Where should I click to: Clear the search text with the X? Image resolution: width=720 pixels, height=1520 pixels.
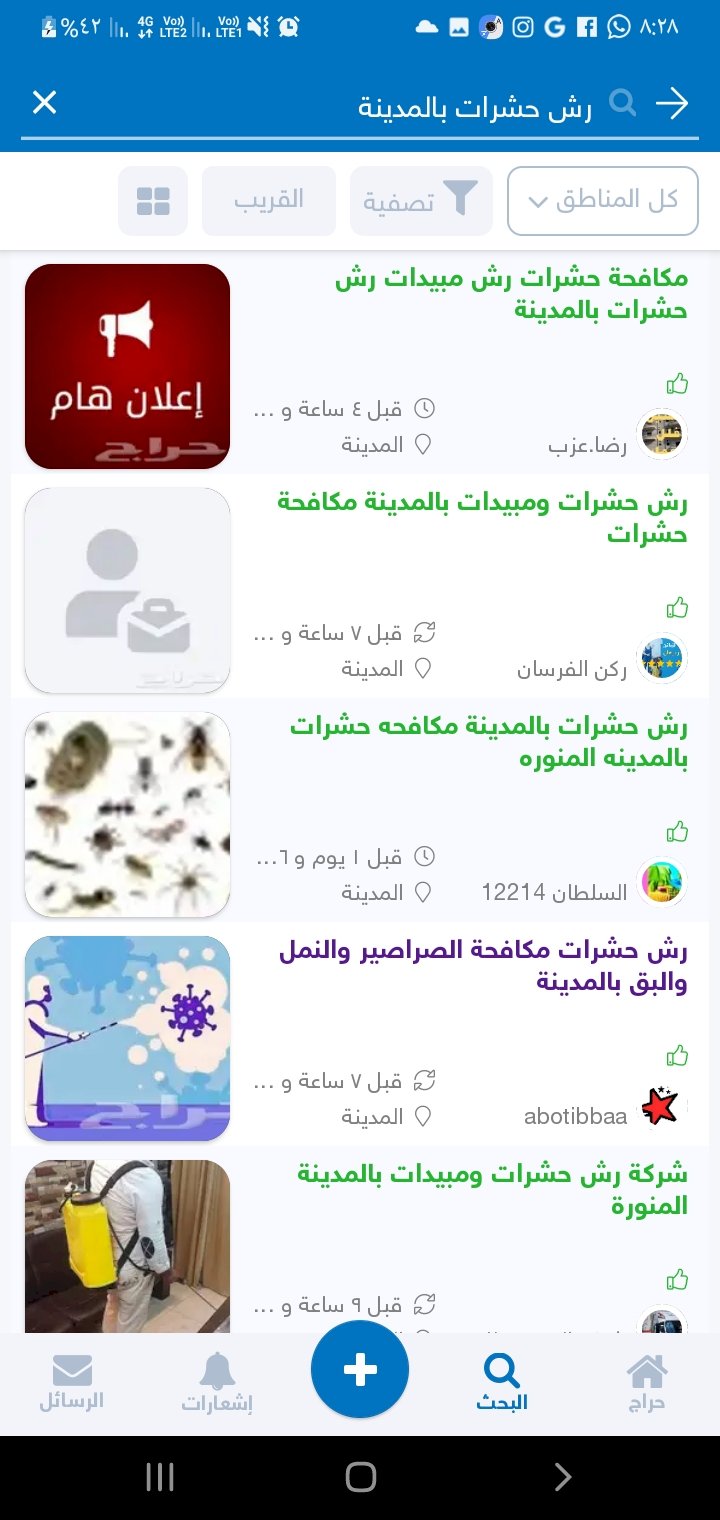(45, 103)
